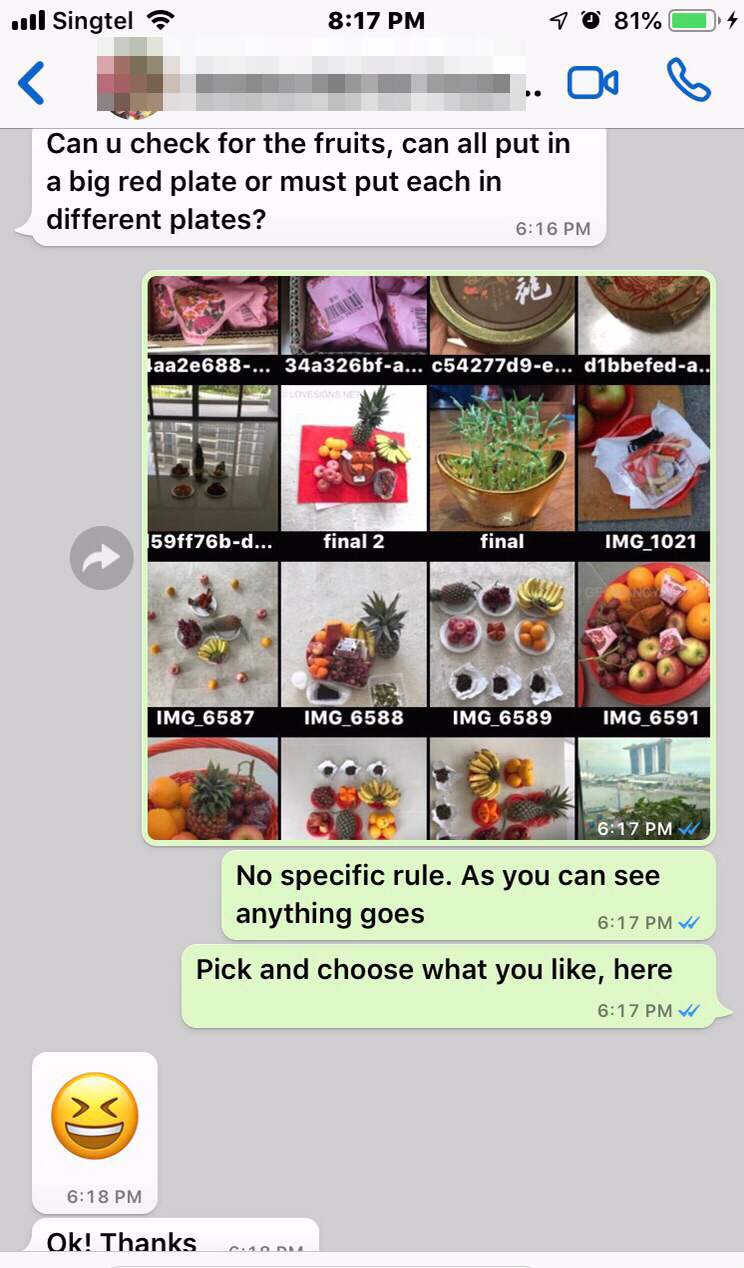The image size is (744, 1268).
Task: Go back to the chats list
Action: pyautogui.click(x=32, y=82)
